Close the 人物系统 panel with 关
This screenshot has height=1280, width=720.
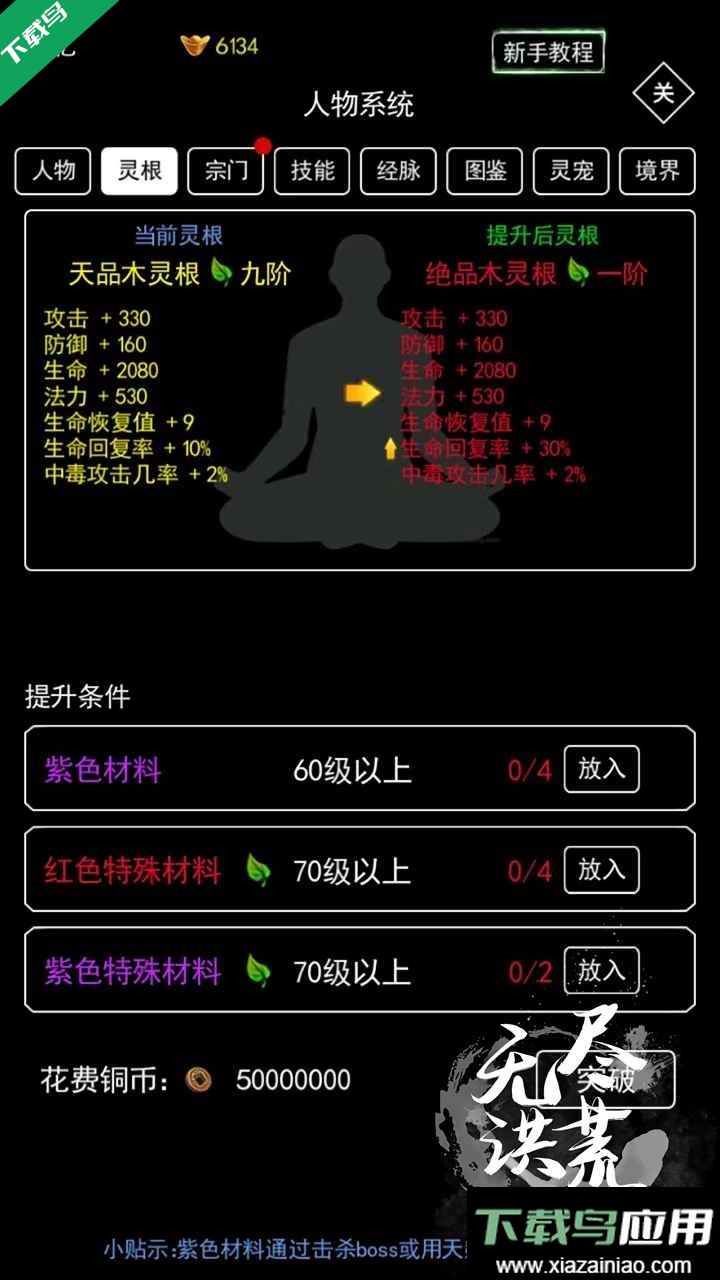click(663, 94)
